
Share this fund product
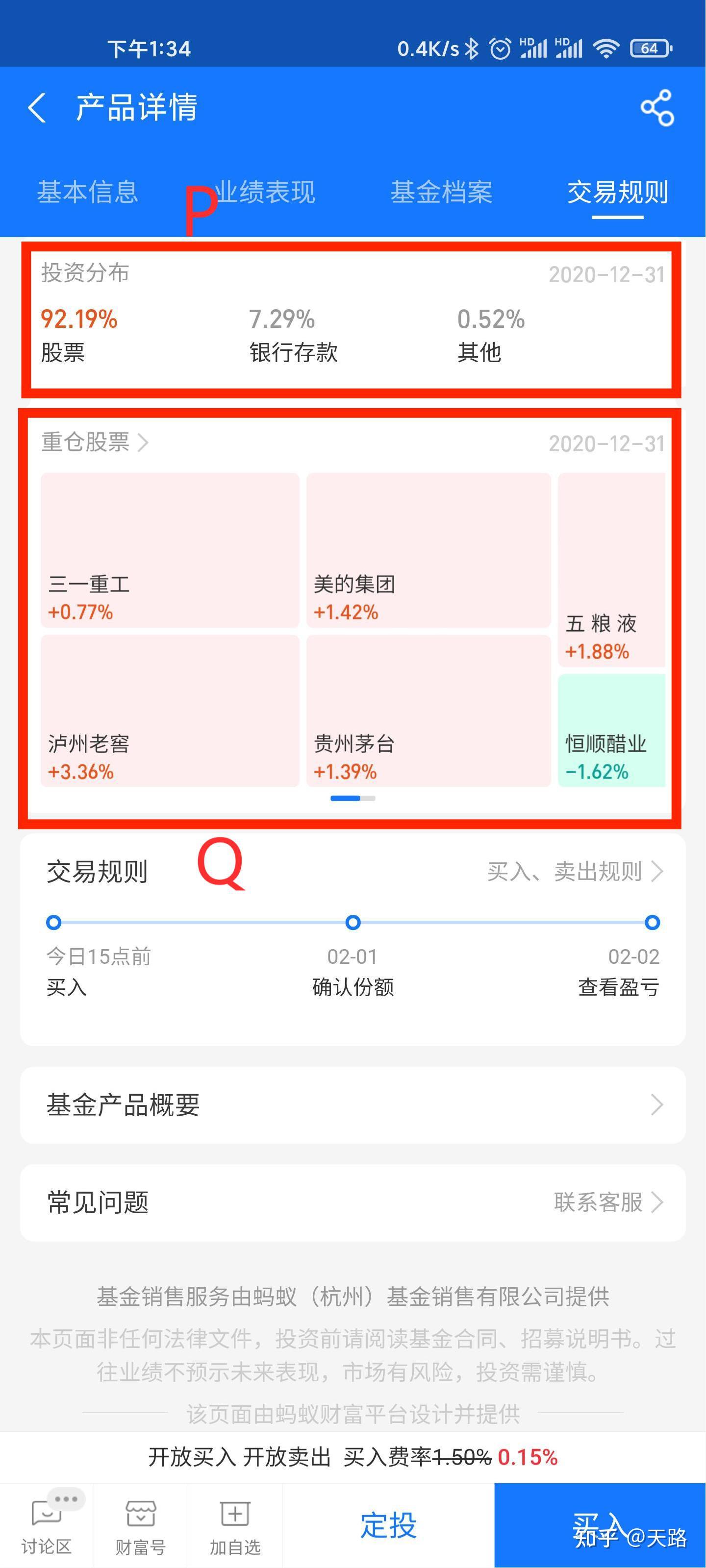pyautogui.click(x=657, y=108)
